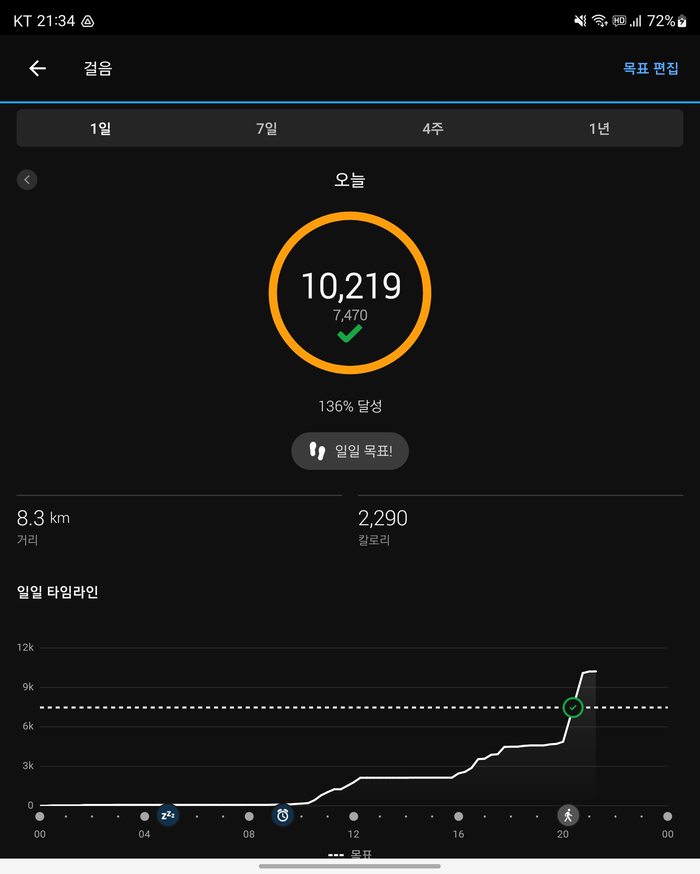The height and width of the screenshot is (874, 700).
Task: Select the 1일 tab
Action: (x=100, y=129)
